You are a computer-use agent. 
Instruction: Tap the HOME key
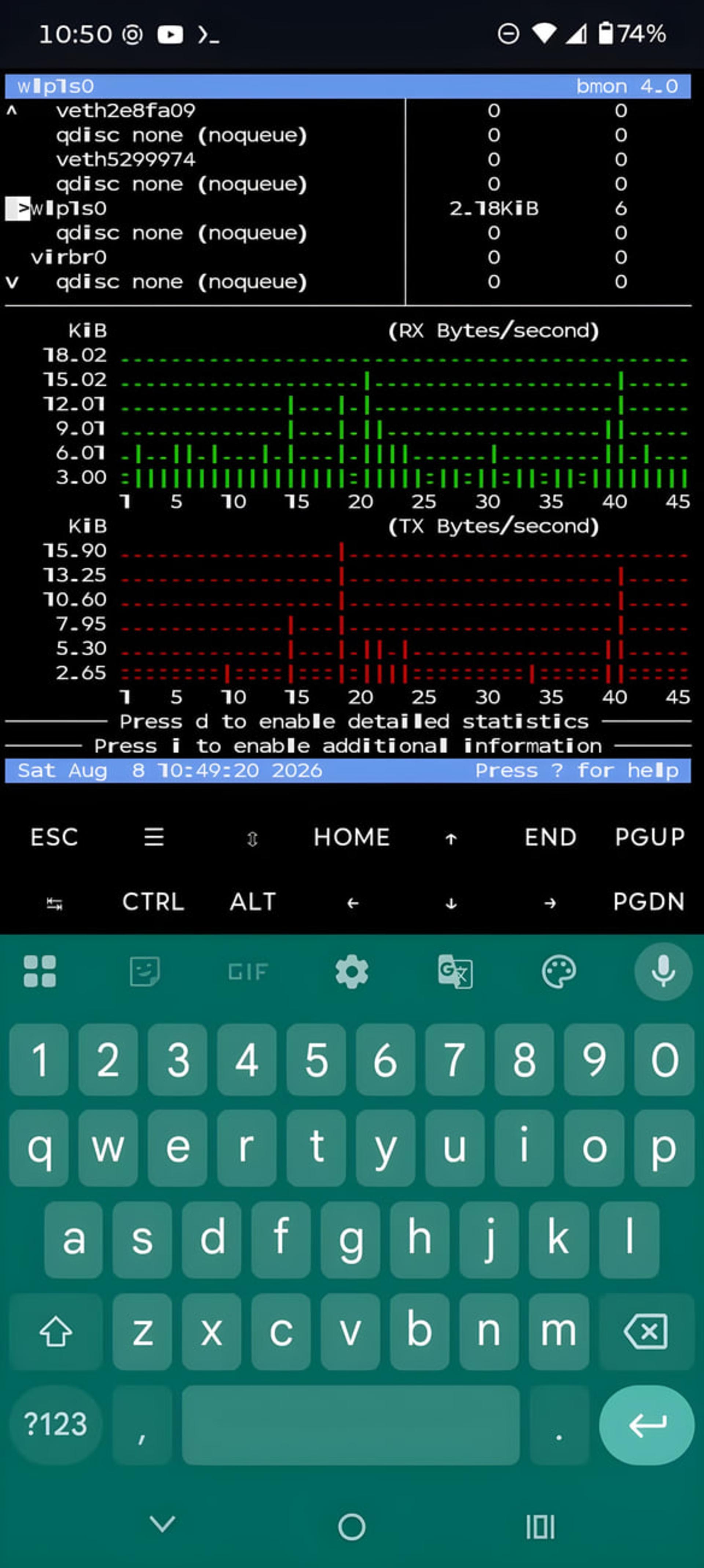pos(352,837)
